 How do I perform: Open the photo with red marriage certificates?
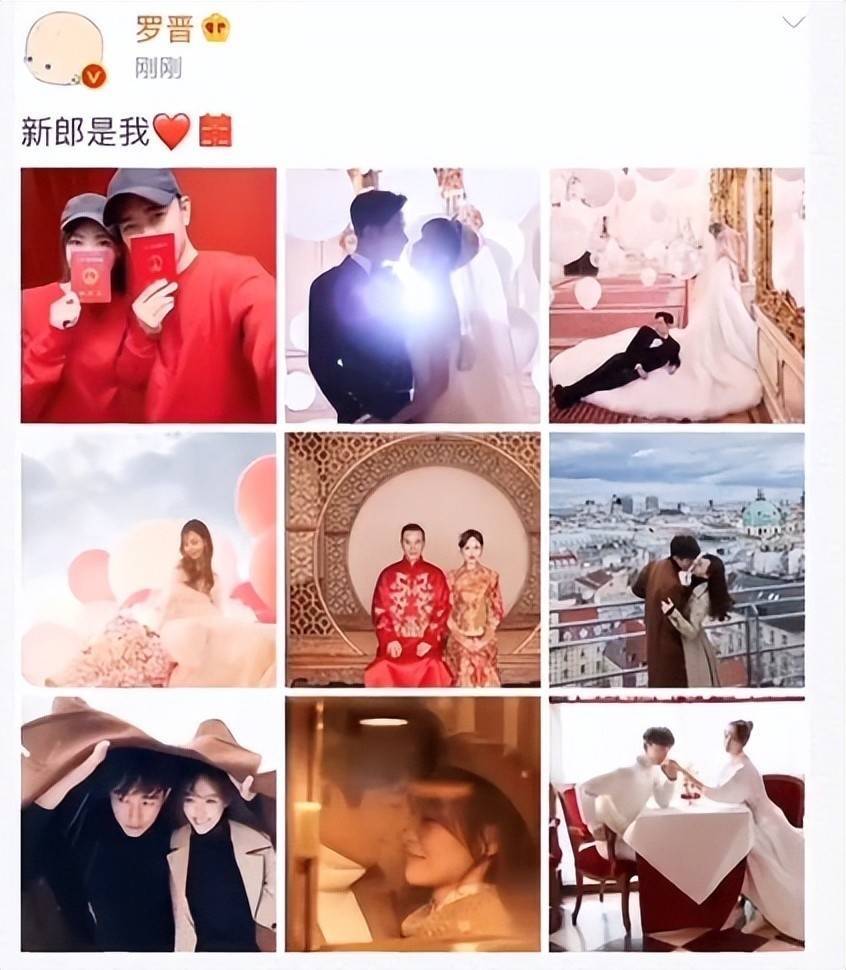pos(148,295)
